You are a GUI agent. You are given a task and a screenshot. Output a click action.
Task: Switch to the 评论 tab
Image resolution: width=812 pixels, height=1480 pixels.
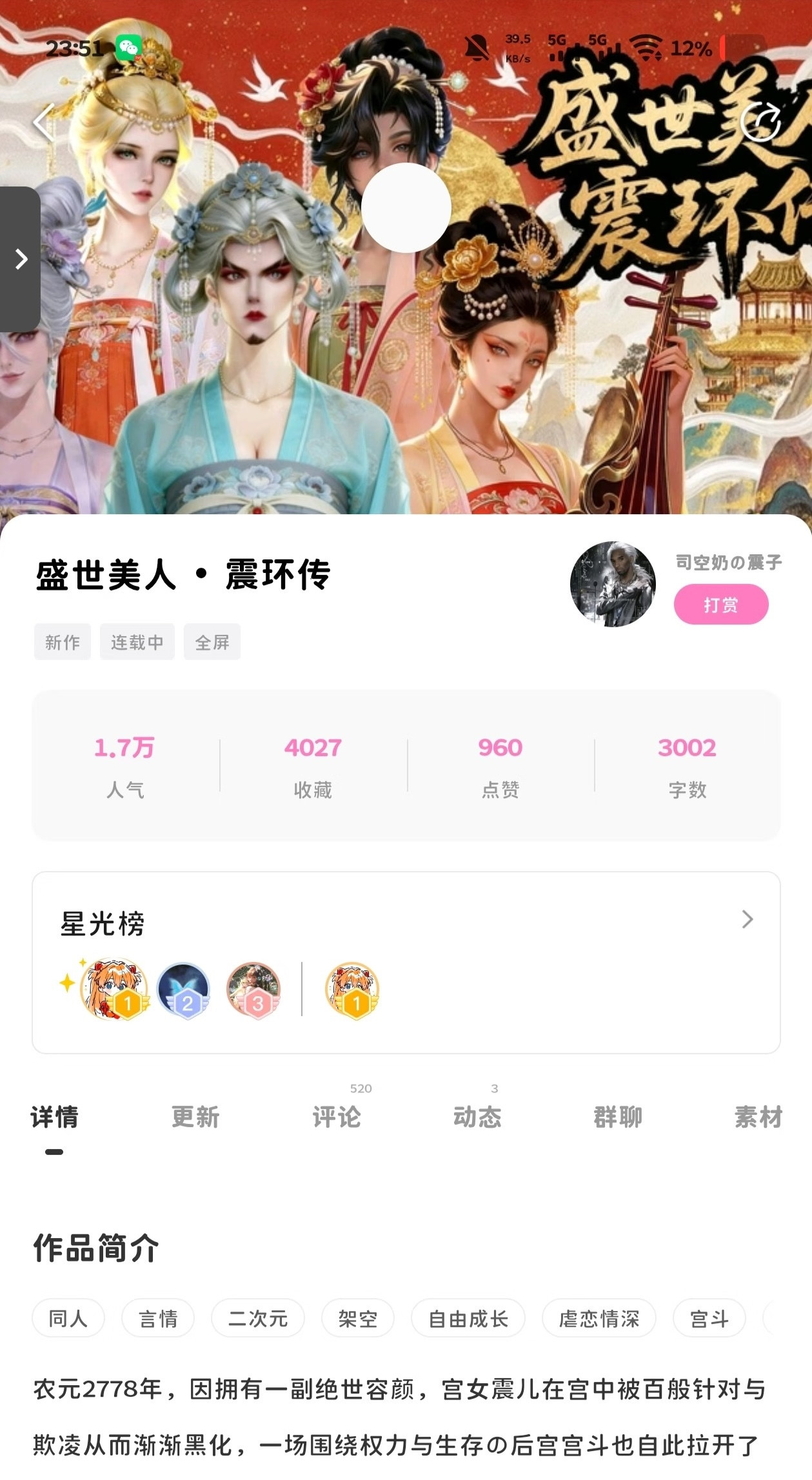[337, 1117]
